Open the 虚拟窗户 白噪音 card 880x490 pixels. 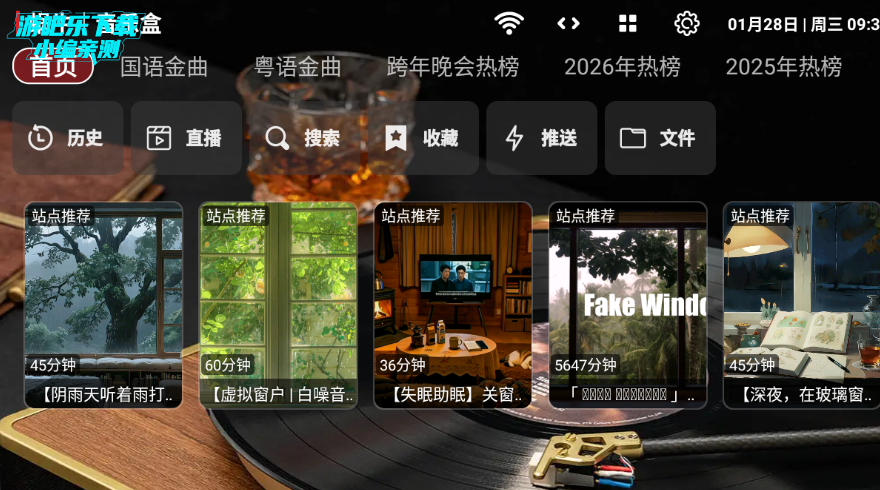(x=278, y=305)
